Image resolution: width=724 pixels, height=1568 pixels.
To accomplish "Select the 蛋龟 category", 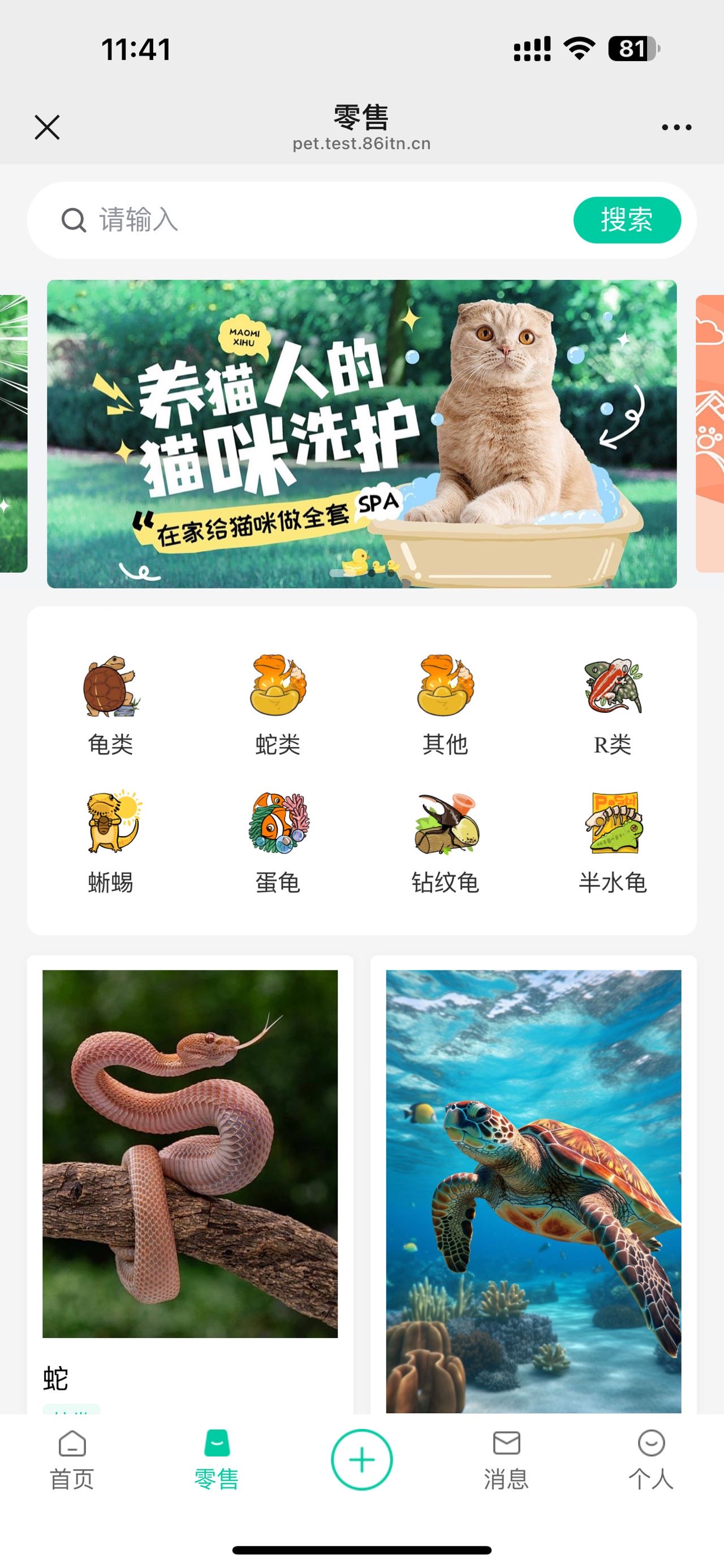I will coord(278,842).
